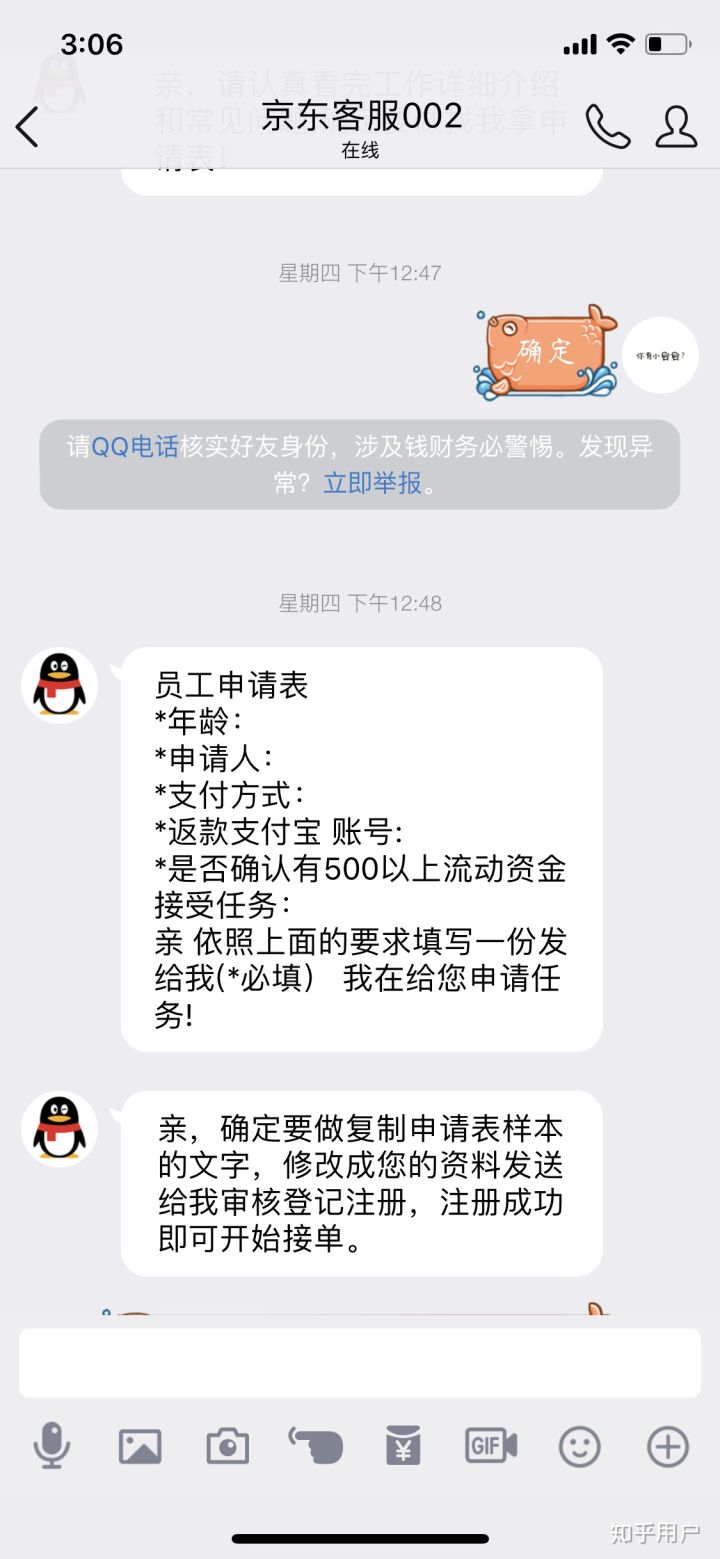720x1559 pixels.
Task: Send a poke with the pointing hand icon
Action: 315,1446
